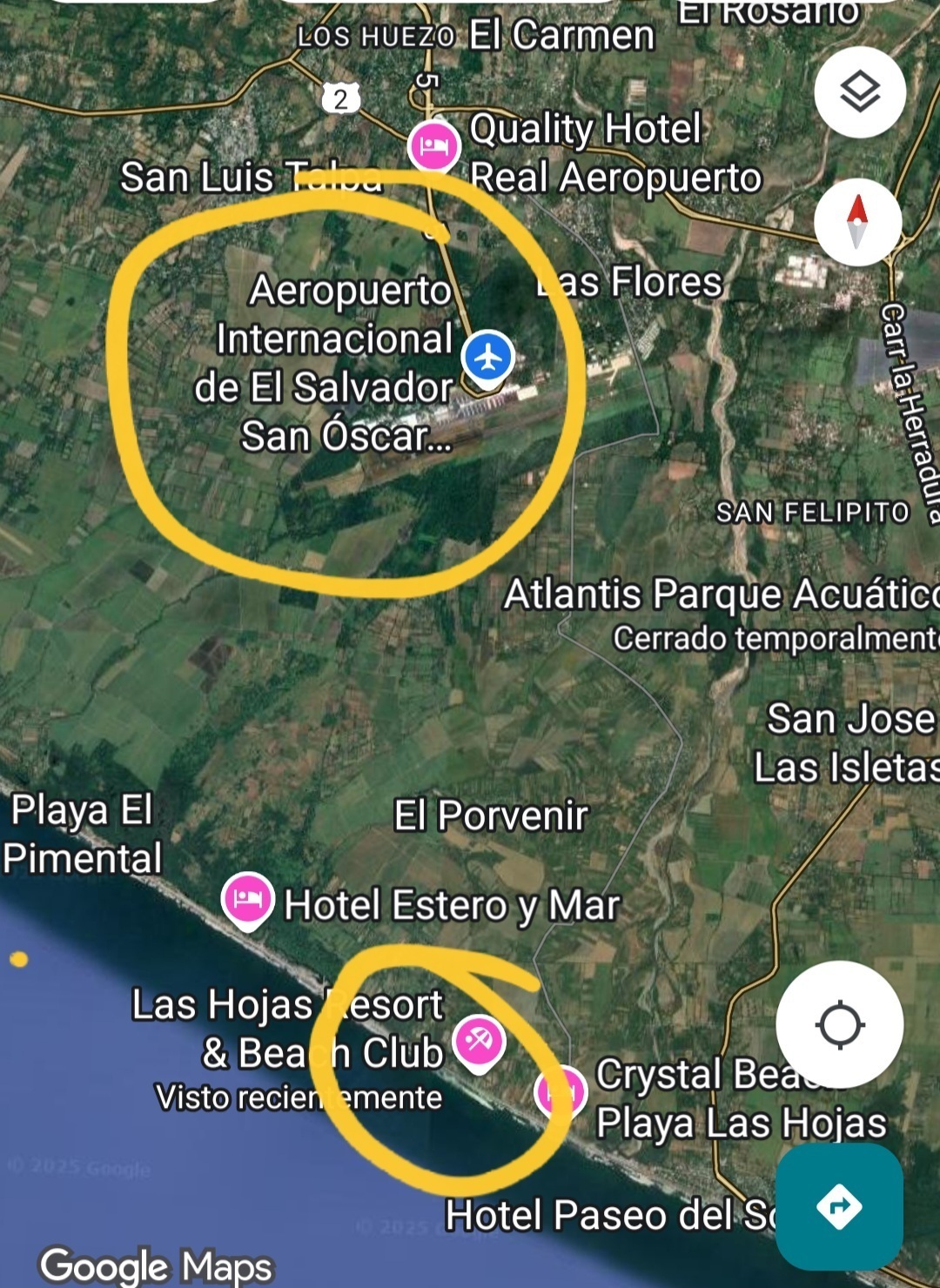Tap the Las Hojas Resort & Beach Club pin
The height and width of the screenshot is (1288, 940).
click(x=479, y=1041)
